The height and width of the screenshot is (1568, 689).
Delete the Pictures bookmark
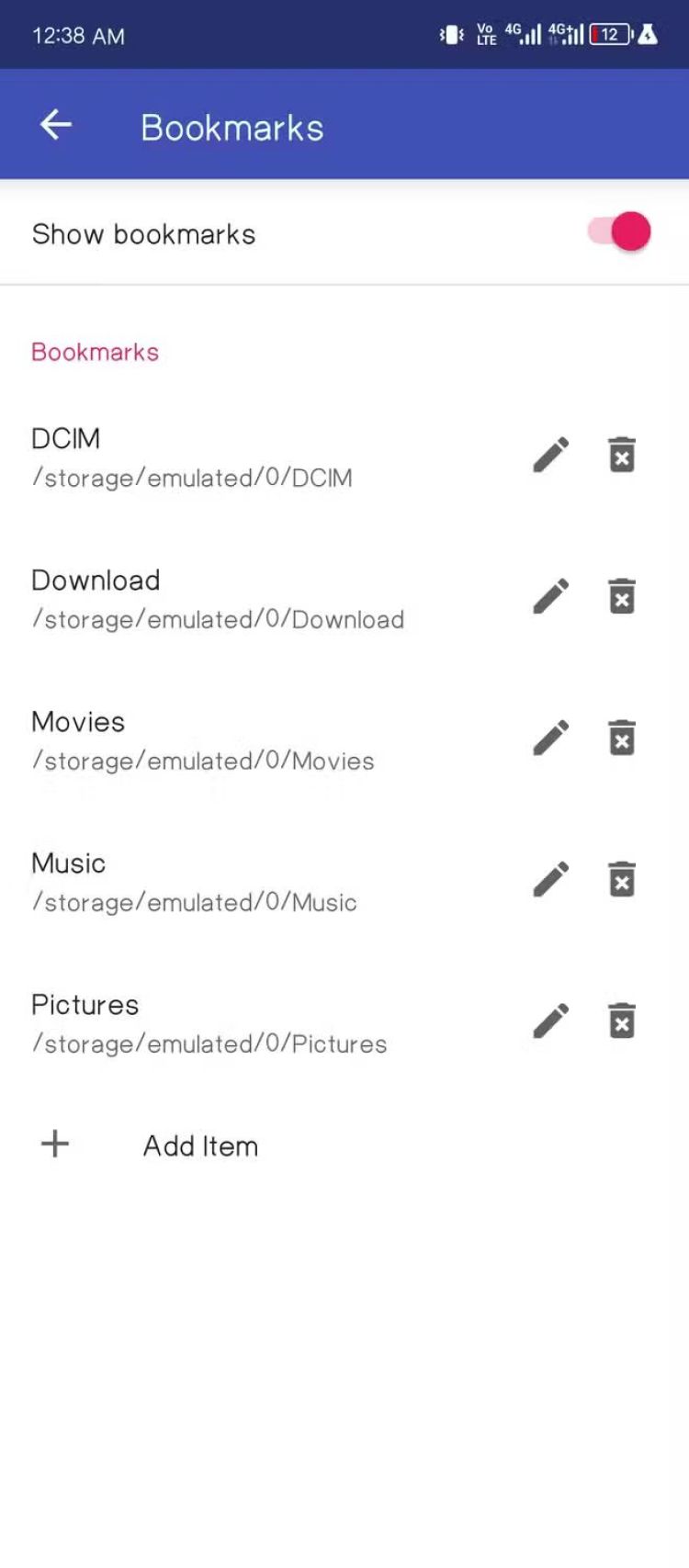[622, 1021]
